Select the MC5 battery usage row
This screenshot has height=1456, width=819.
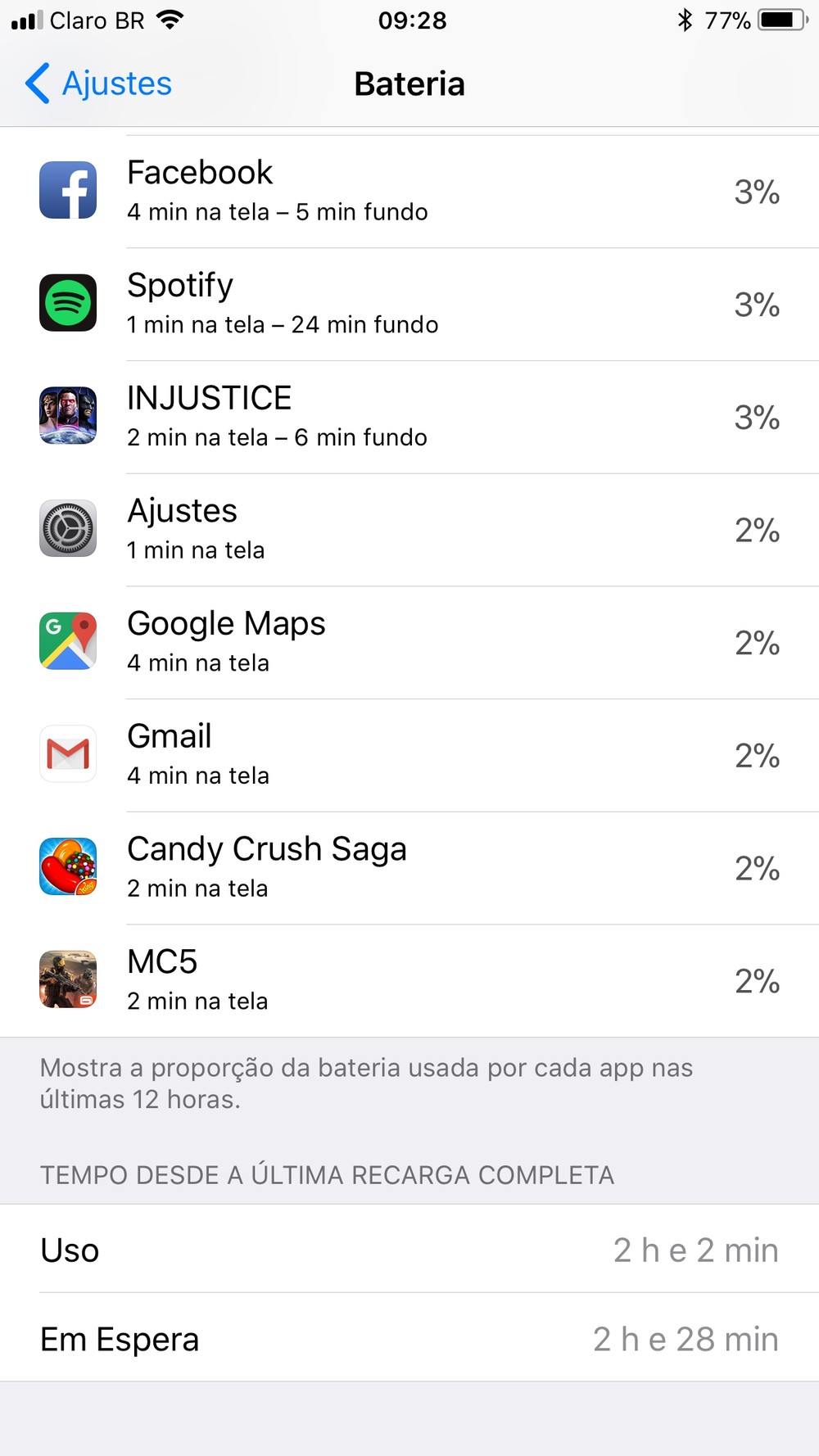pyautogui.click(x=409, y=980)
